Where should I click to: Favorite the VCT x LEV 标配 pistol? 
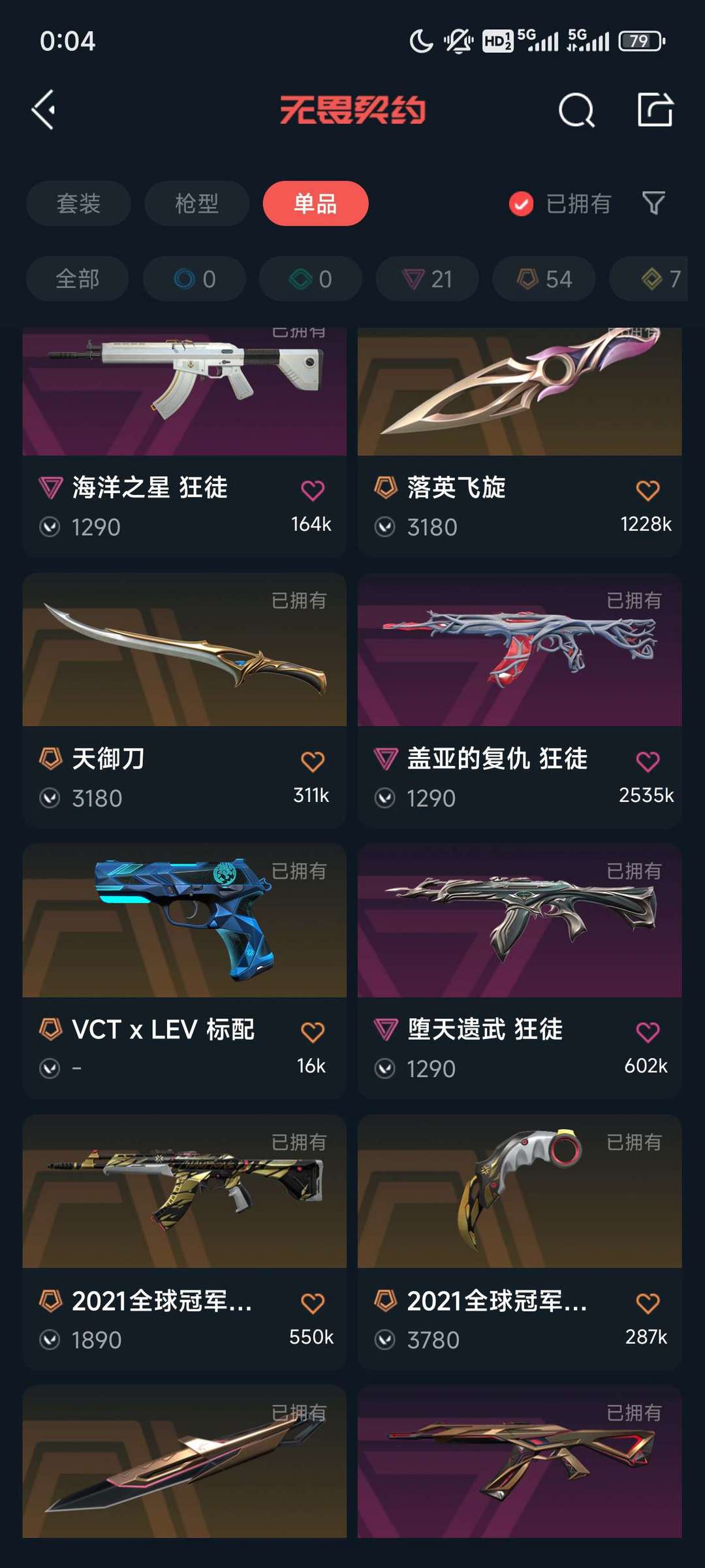[311, 1029]
